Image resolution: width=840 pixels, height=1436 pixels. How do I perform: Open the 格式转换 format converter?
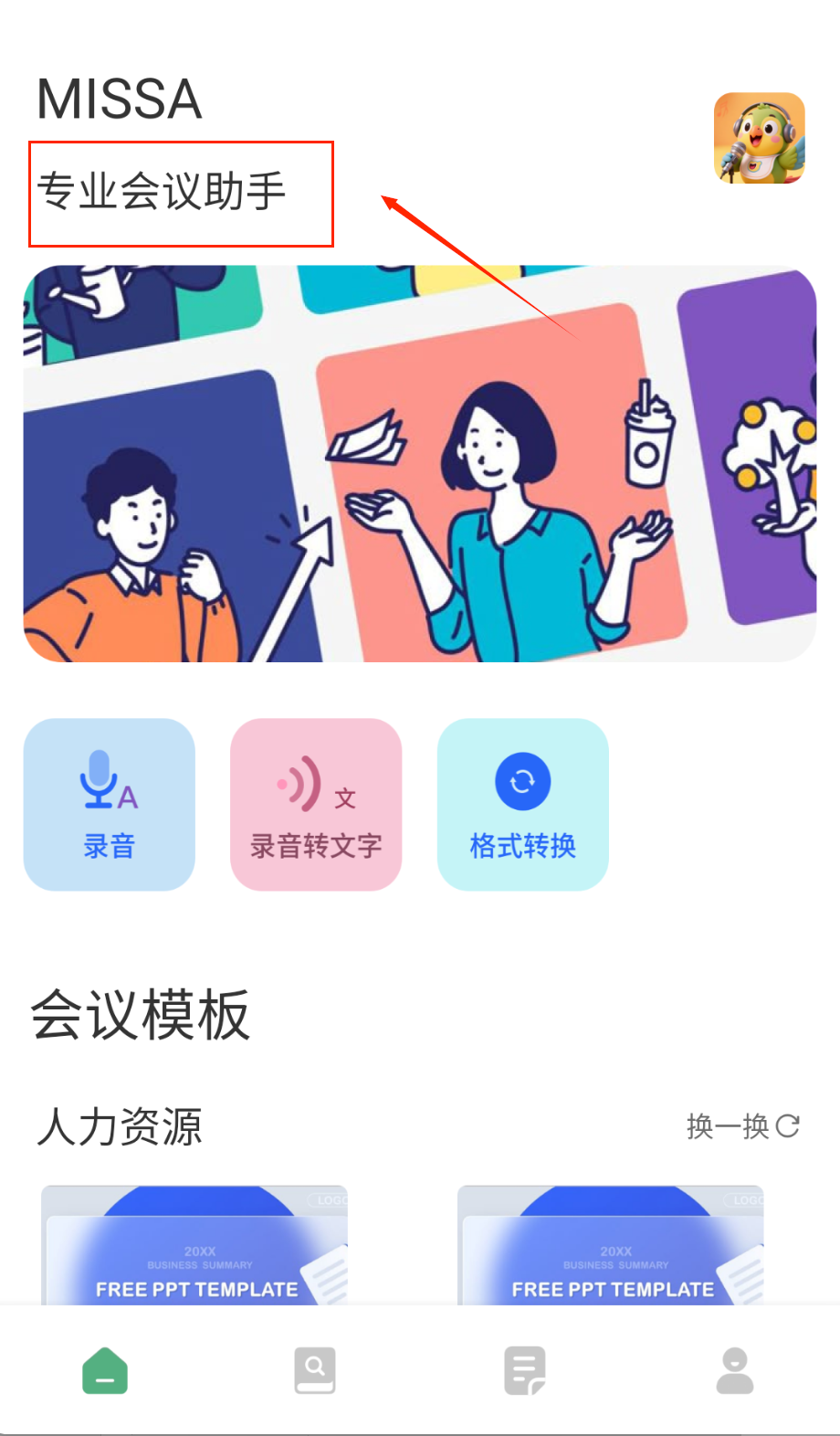pos(523,805)
